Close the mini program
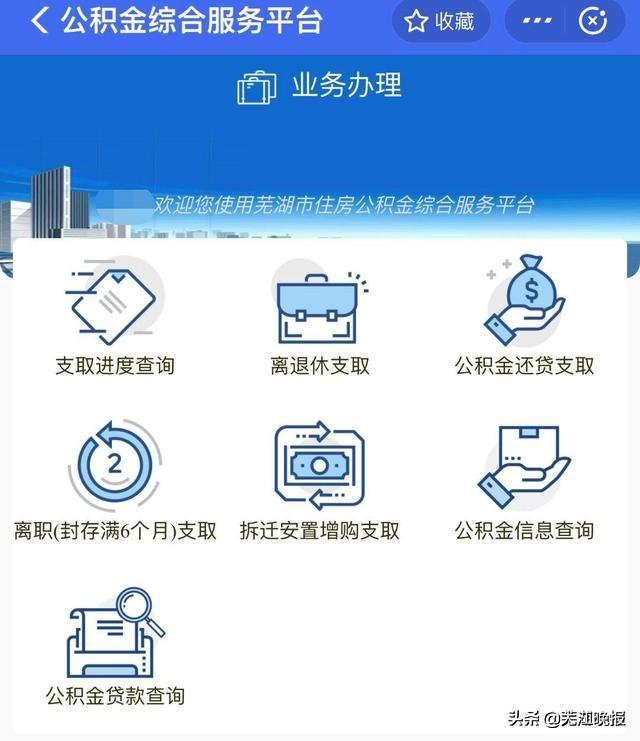 click(x=594, y=21)
